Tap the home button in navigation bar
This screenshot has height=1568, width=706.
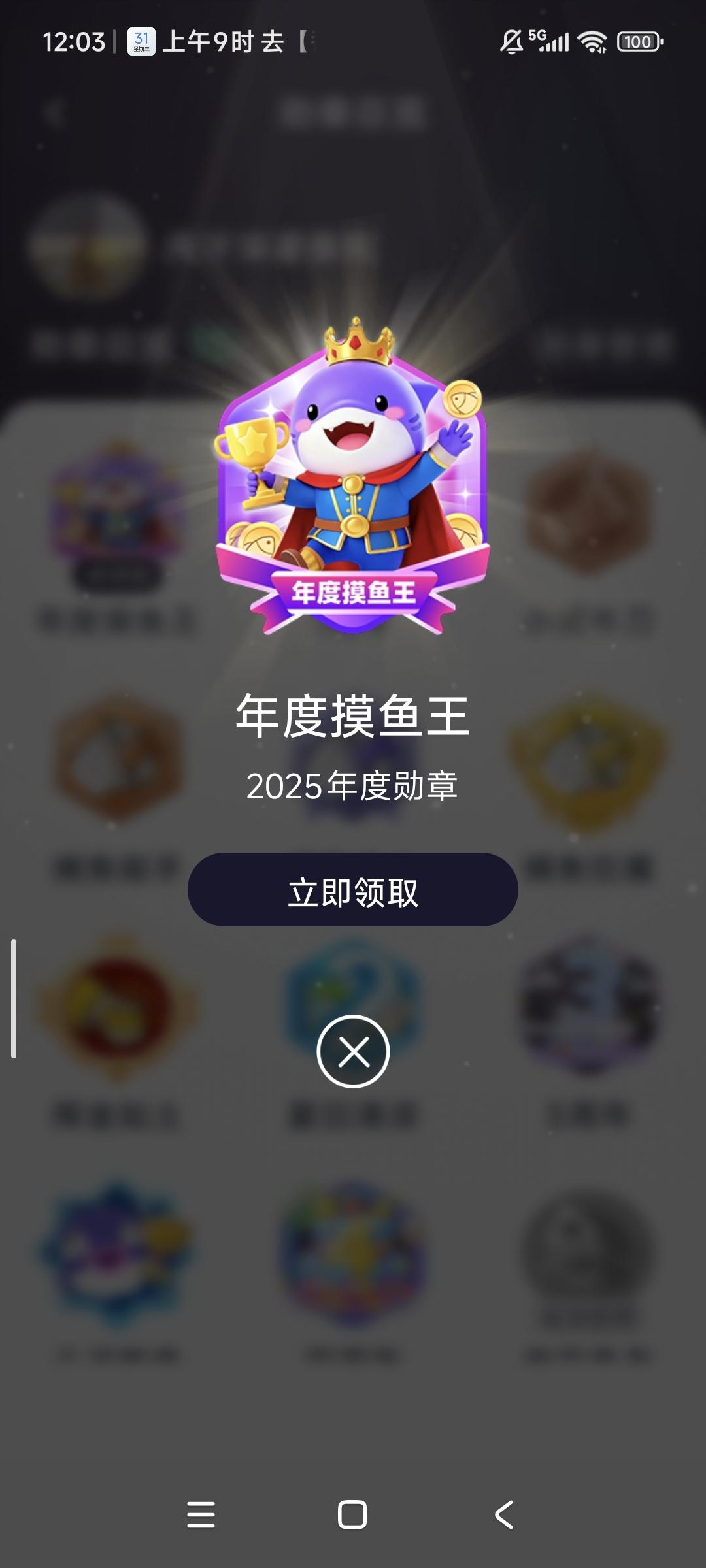coord(353,1513)
